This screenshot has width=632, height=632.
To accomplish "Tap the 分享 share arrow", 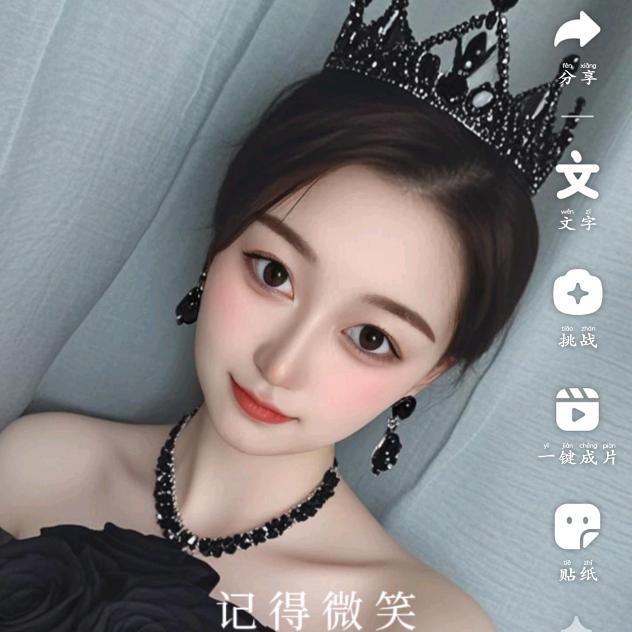I will (x=577, y=32).
